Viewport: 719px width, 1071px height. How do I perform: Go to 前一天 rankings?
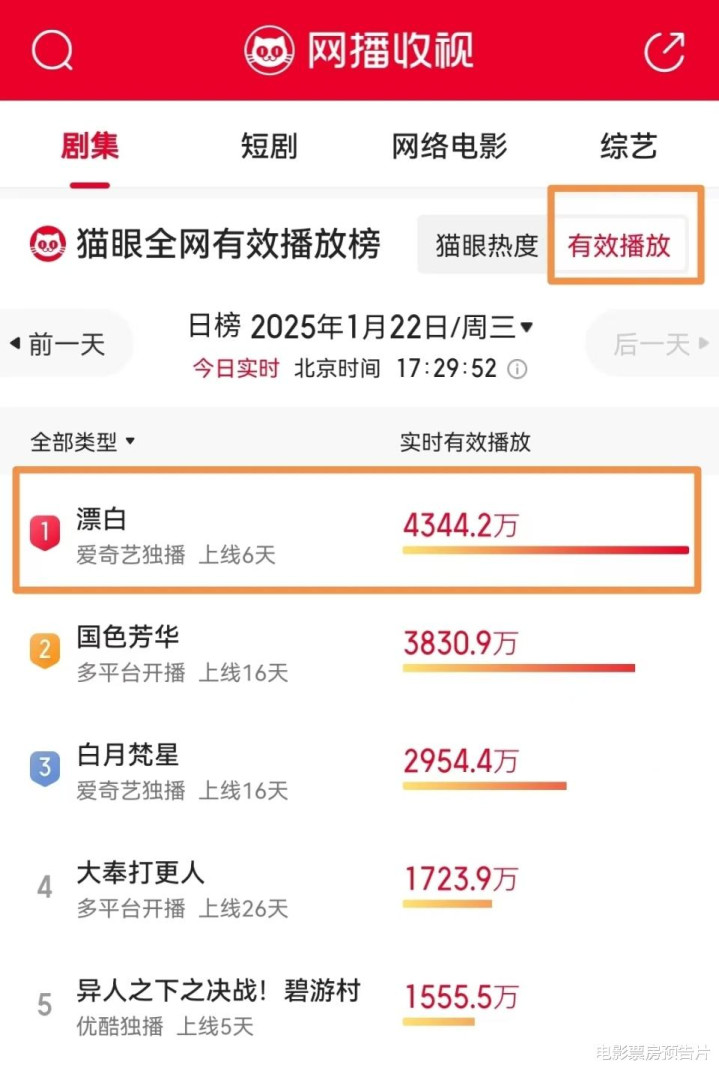(60, 345)
